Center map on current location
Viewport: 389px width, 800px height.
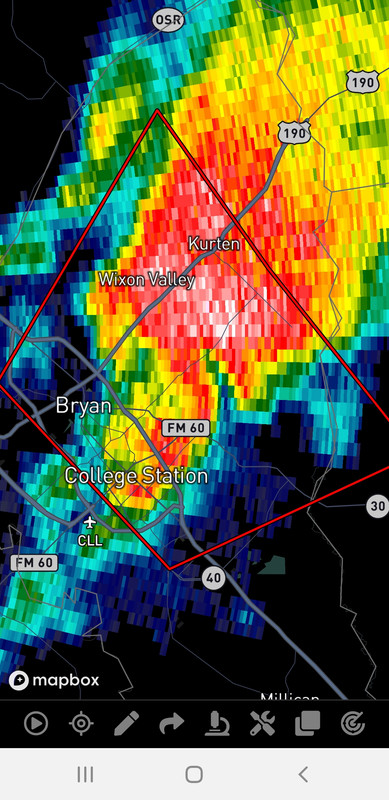click(81, 723)
